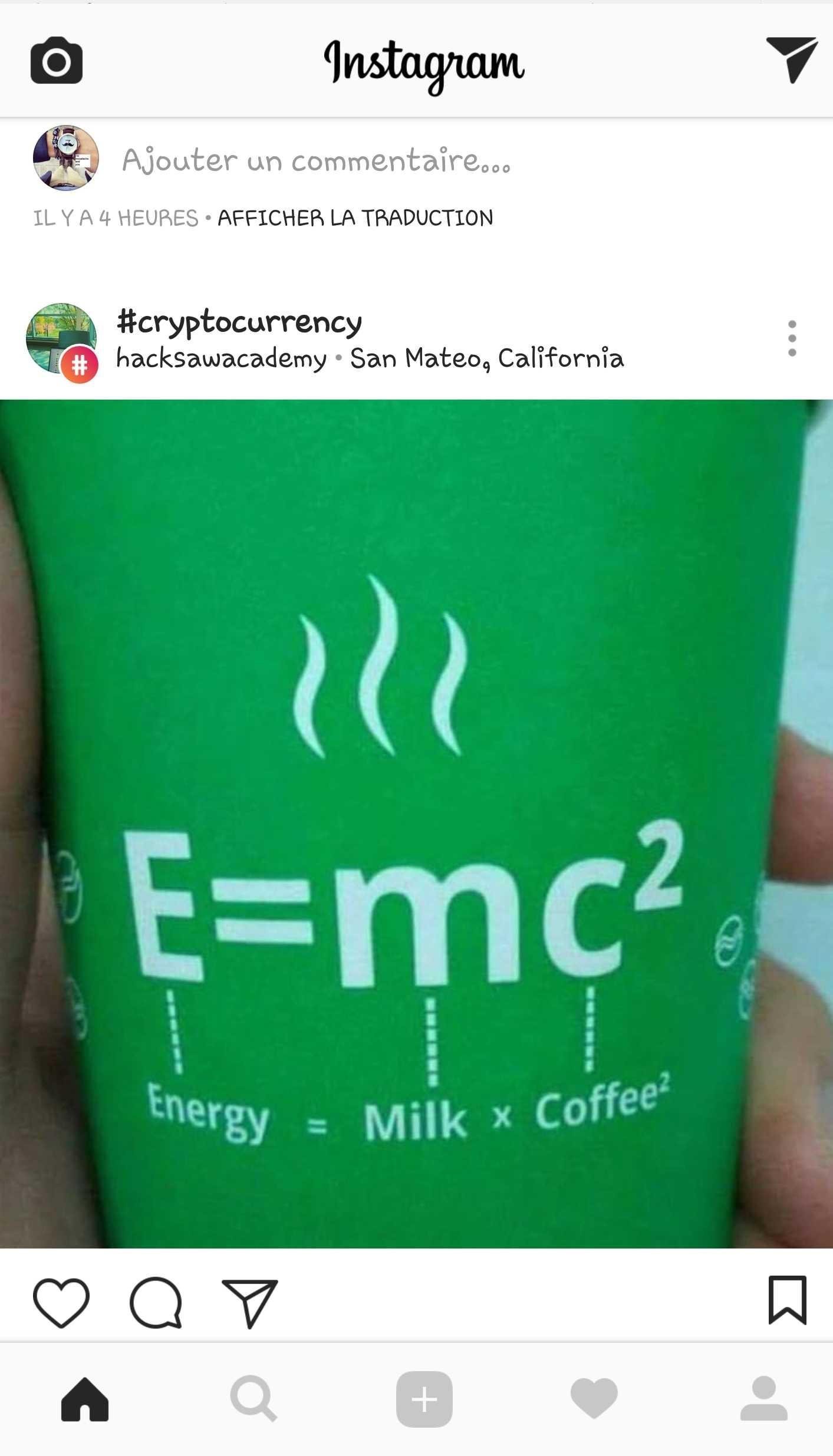
Task: Go to the Home tab
Action: pyautogui.click(x=85, y=1399)
